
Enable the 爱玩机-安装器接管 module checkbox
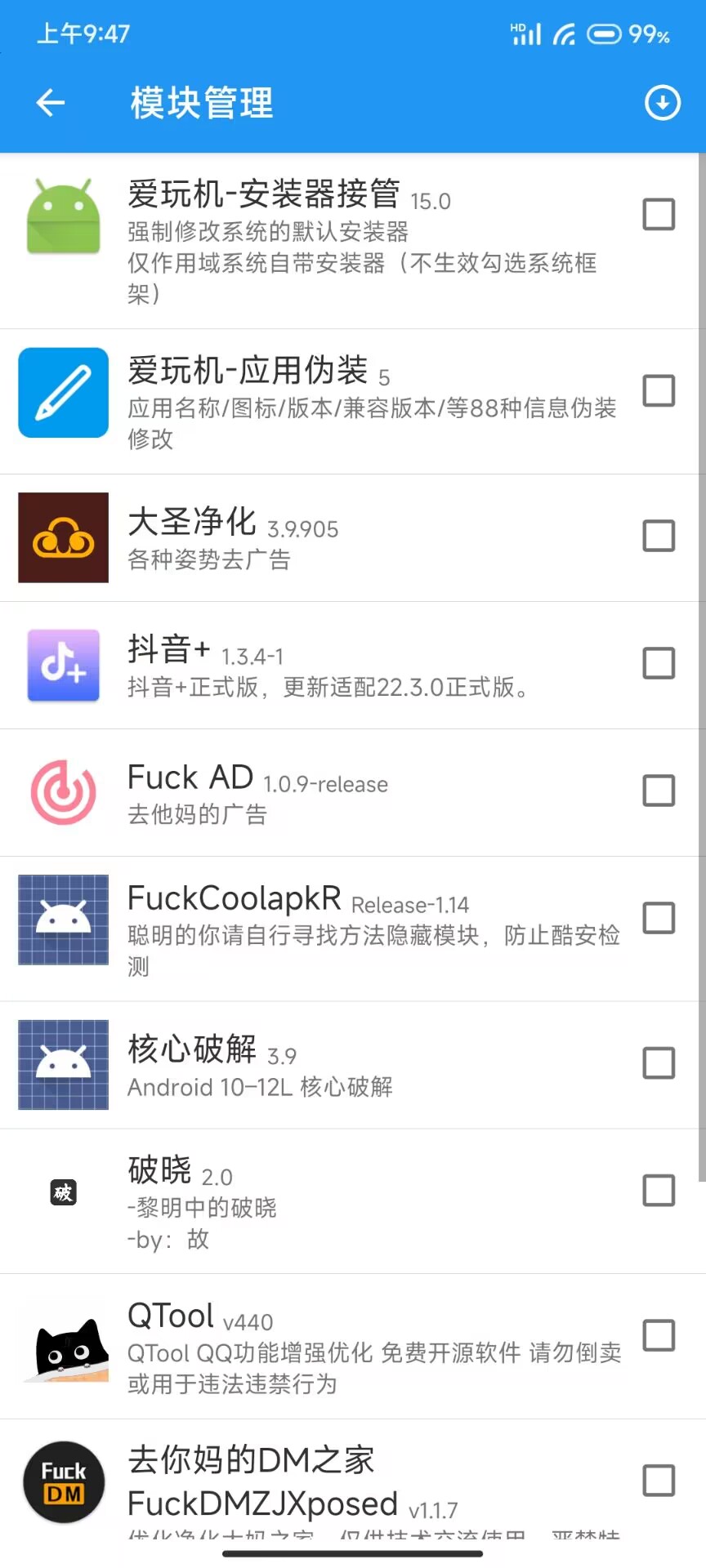[x=659, y=215]
